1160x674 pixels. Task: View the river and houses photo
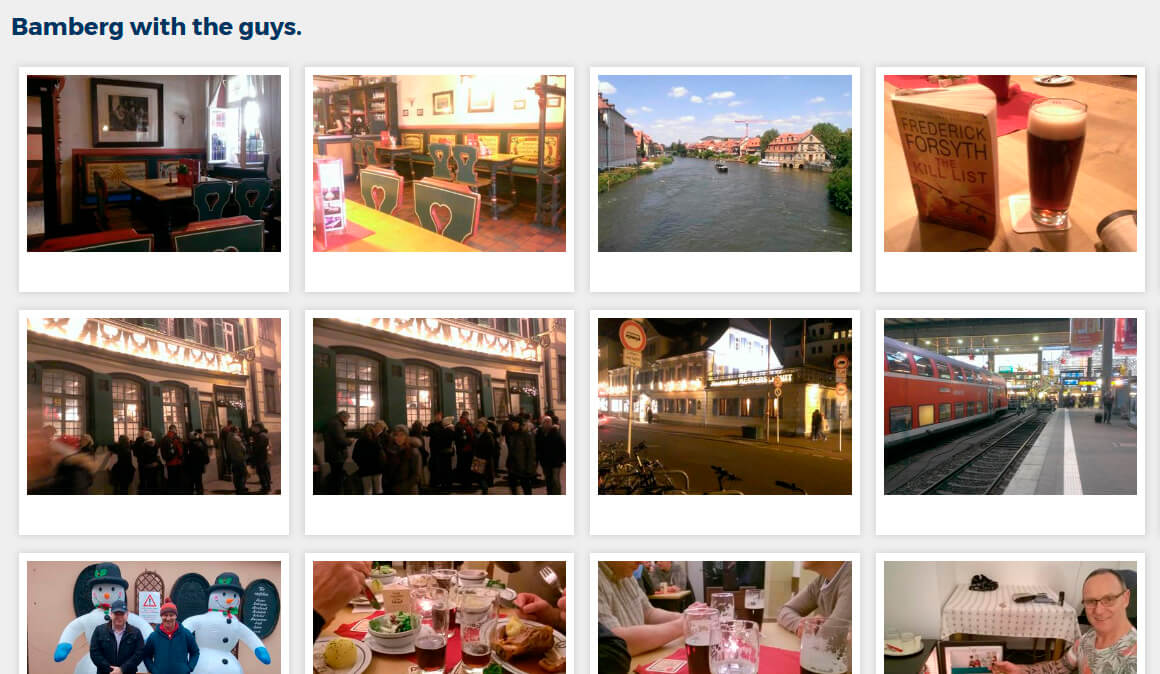tap(724, 163)
